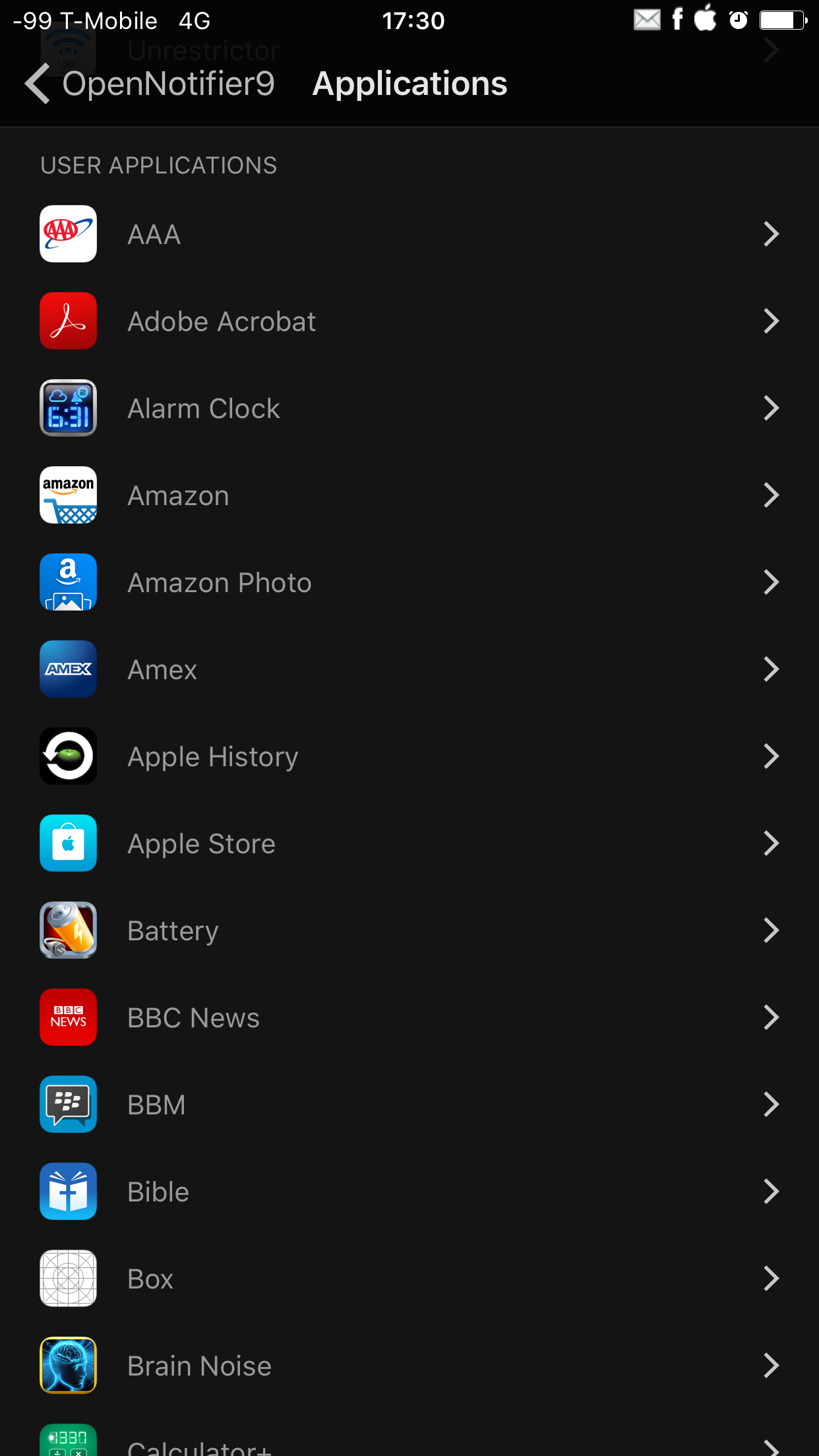The height and width of the screenshot is (1456, 819).
Task: Select the Amex app
Action: 409,669
